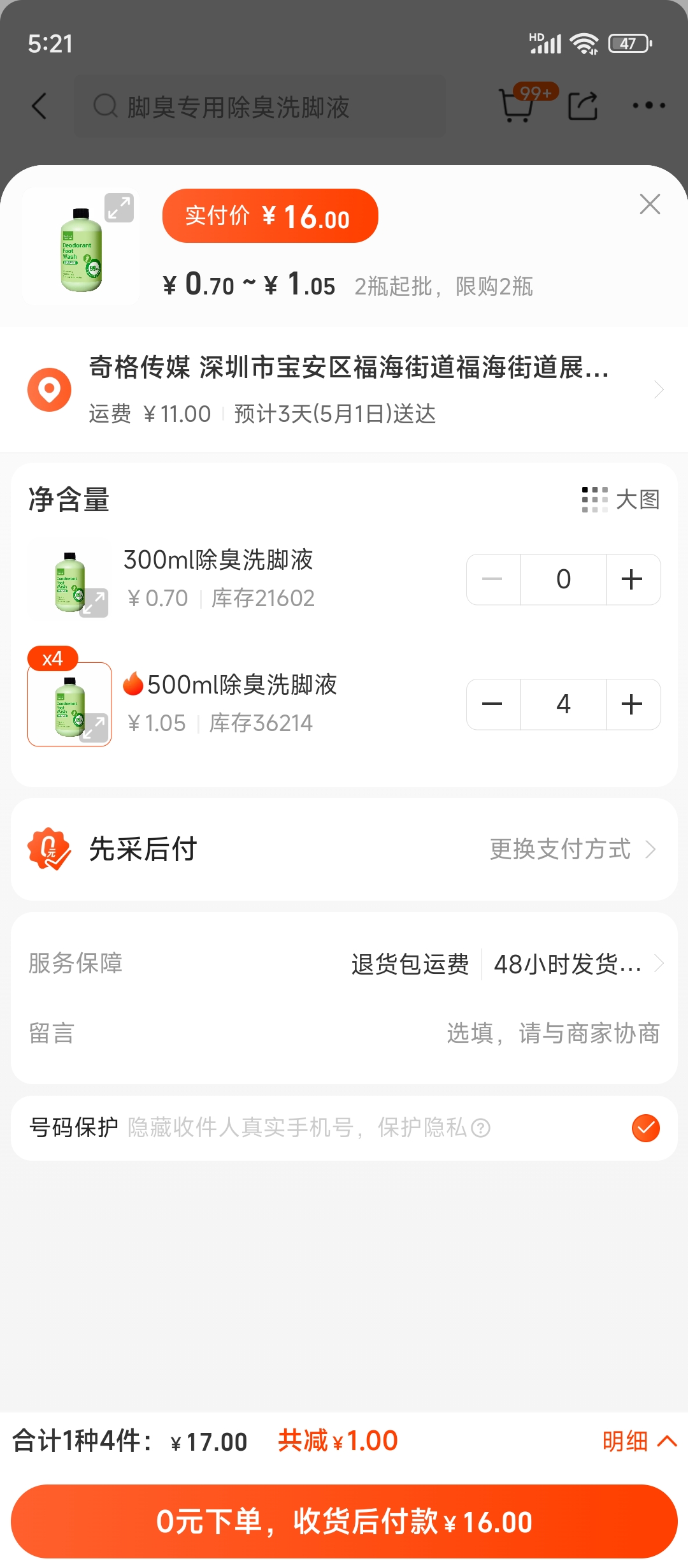Screen dimensions: 688x1568
Task: Enlarge the 300ml除臭洗脚液 thumbnail
Action: pos(94,602)
